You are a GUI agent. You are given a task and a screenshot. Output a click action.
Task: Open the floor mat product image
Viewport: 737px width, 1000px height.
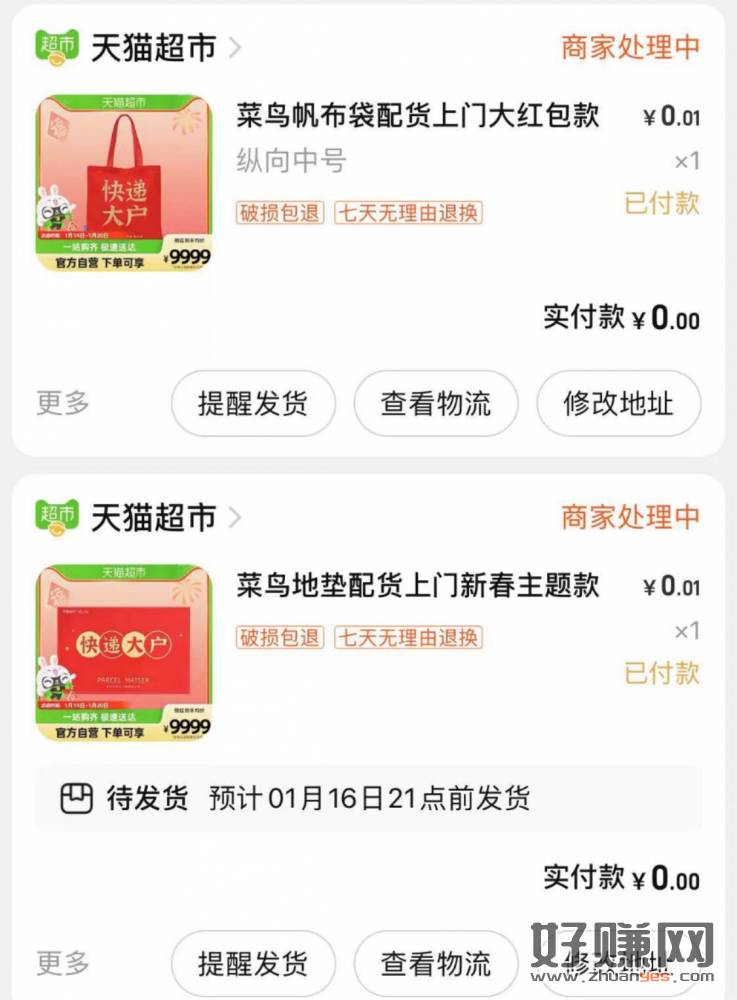[x=124, y=654]
